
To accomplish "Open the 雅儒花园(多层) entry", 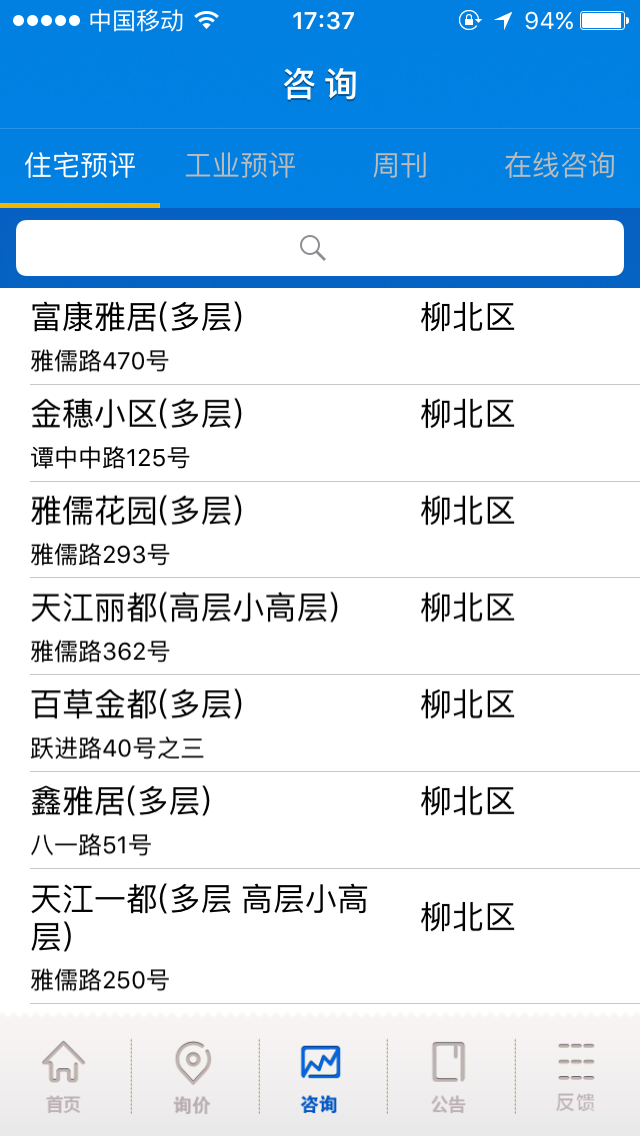I will pyautogui.click(x=320, y=530).
